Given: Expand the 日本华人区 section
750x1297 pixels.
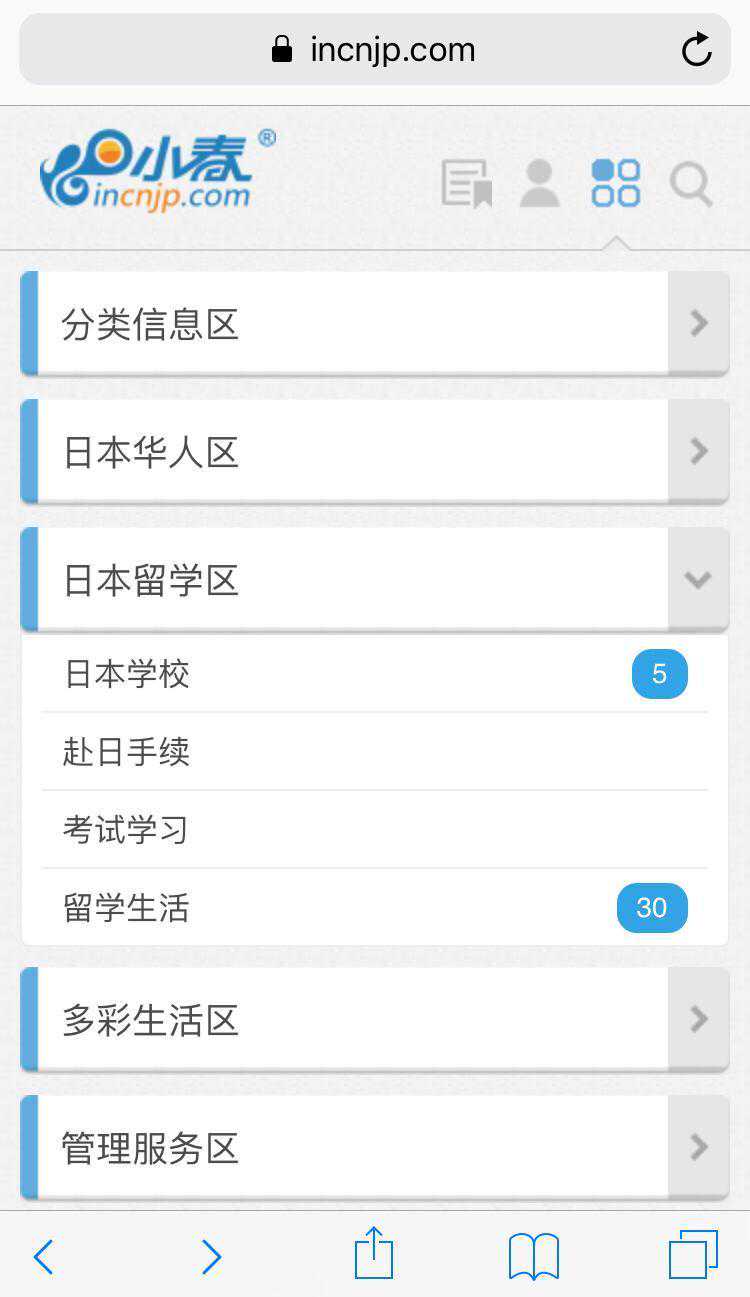Looking at the screenshot, I should click(x=698, y=451).
